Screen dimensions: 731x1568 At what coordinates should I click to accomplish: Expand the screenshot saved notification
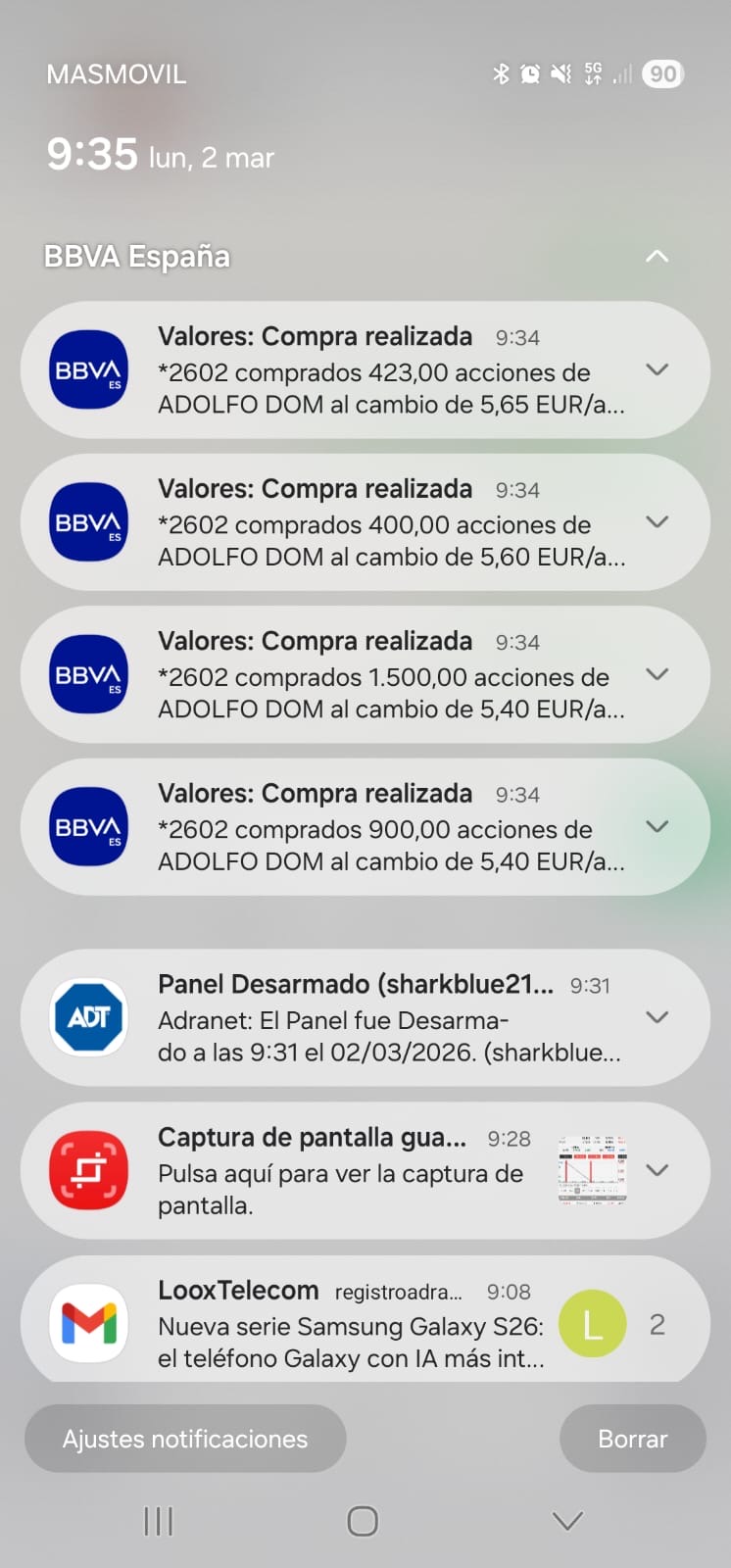657,1170
